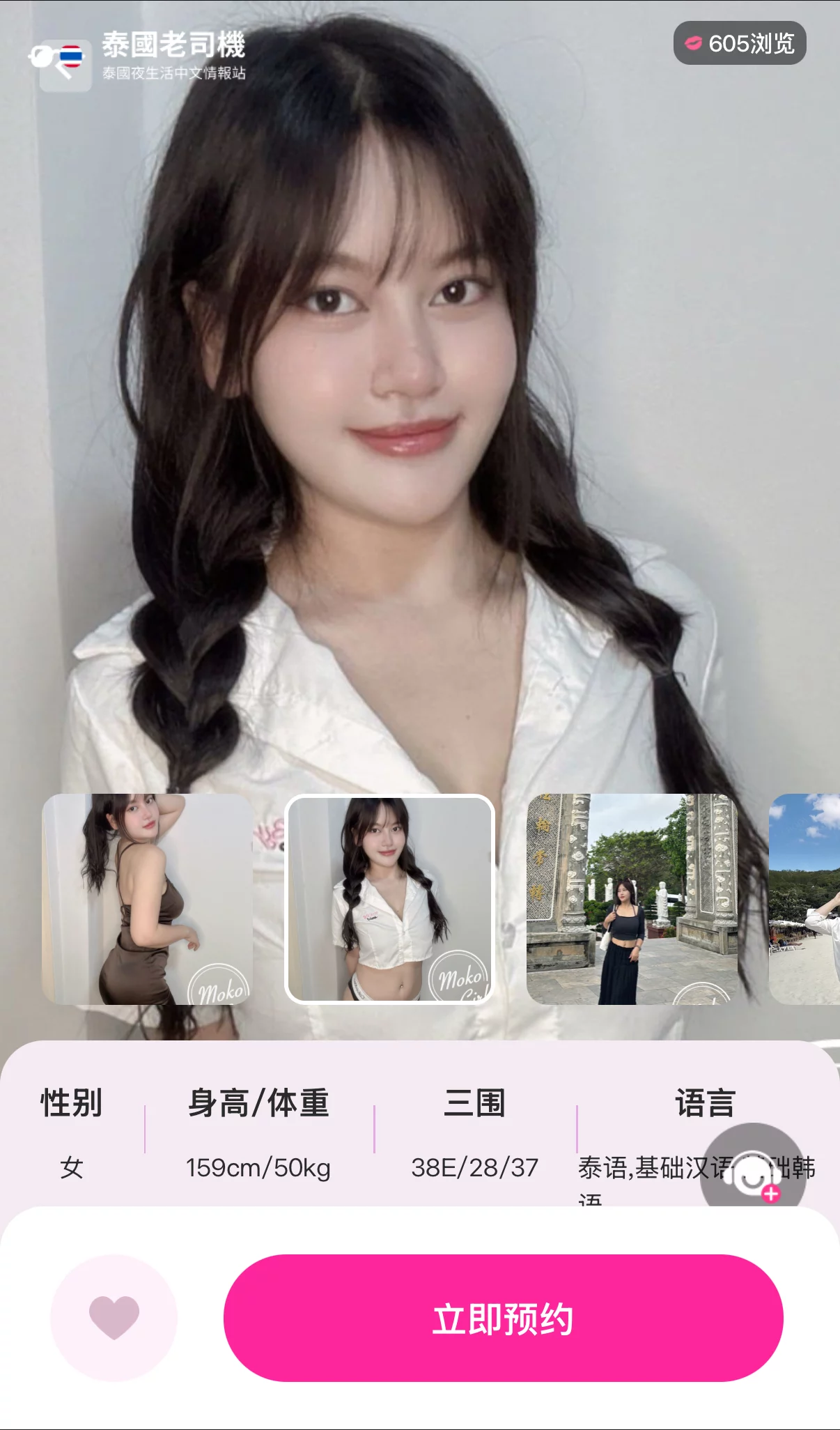
Task: Select the white shirt braids photo thumbnail
Action: 390,899
